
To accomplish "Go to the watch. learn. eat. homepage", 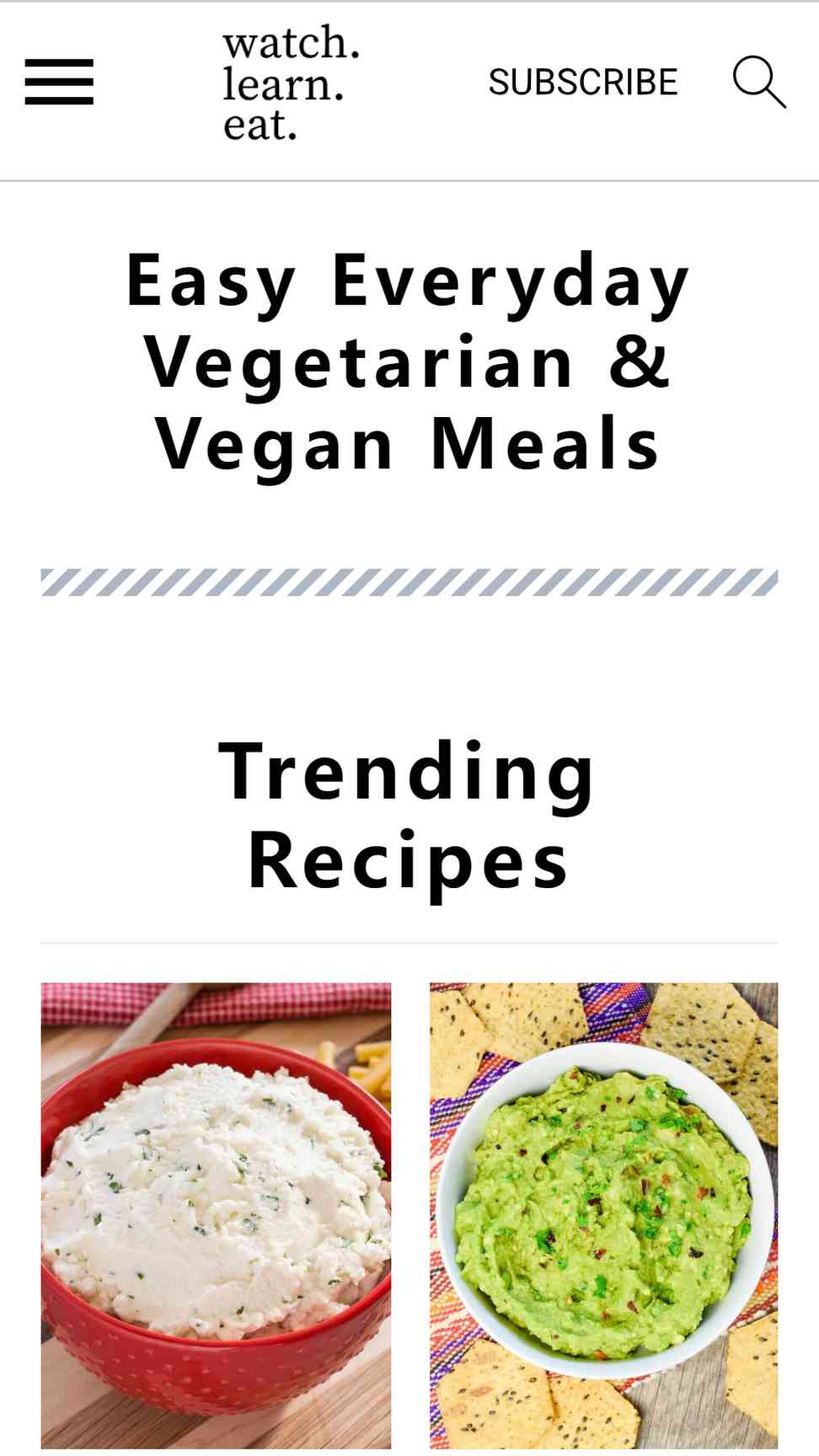I will click(x=291, y=83).
